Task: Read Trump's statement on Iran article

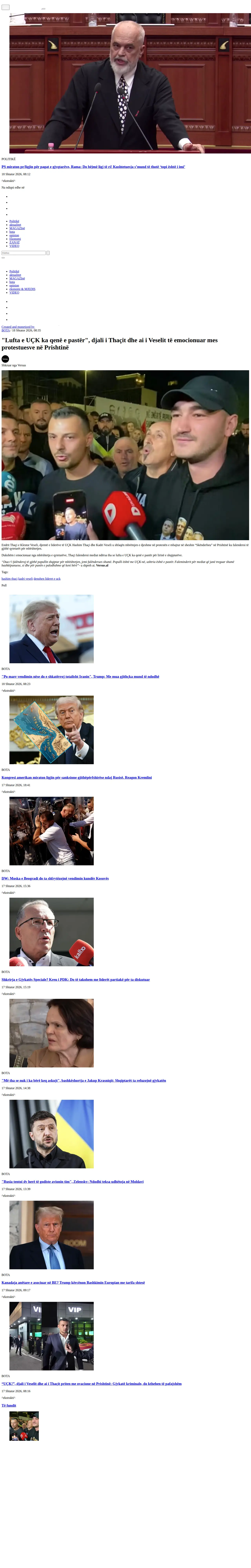Action: (80, 676)
